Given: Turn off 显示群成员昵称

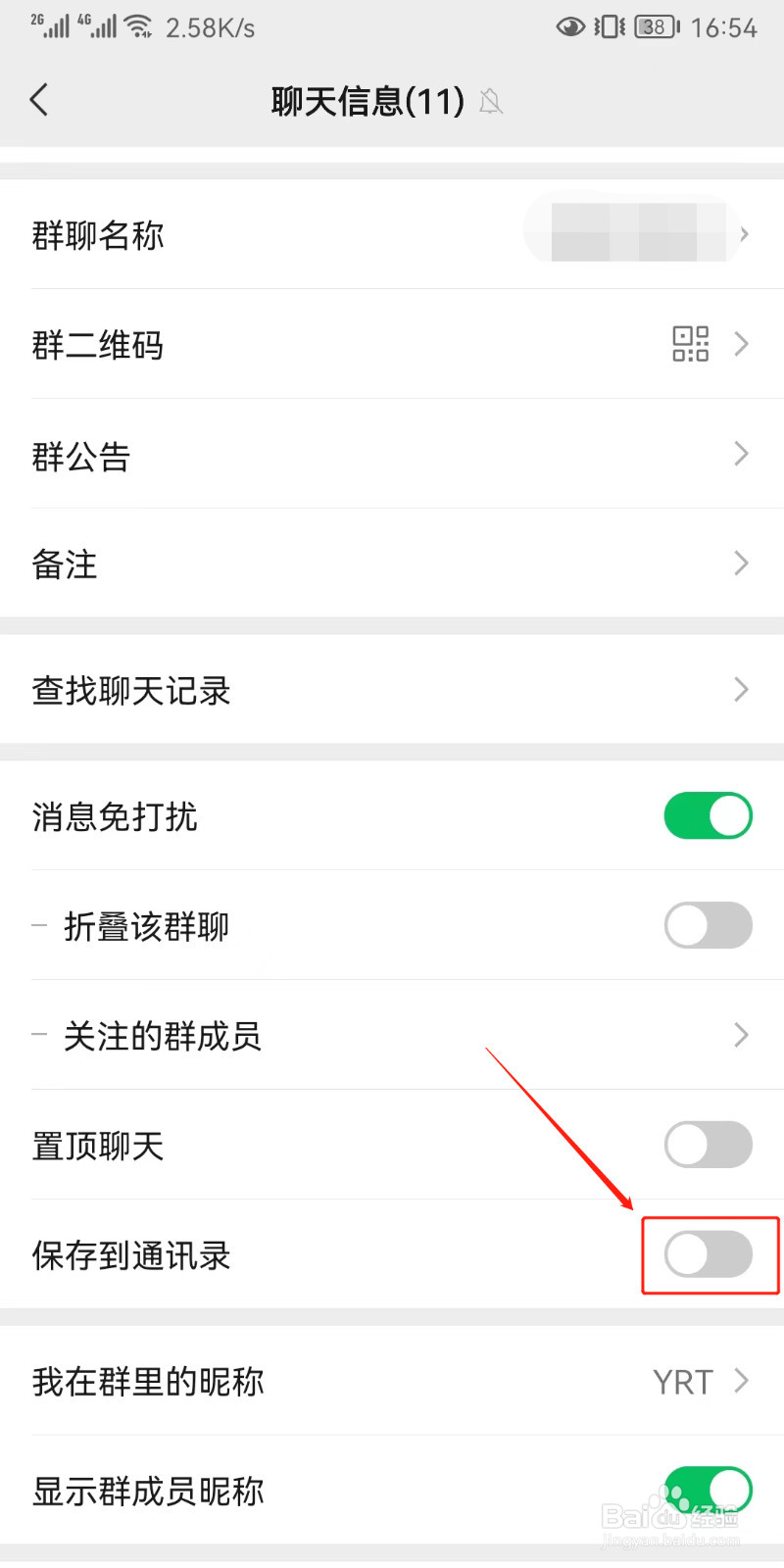Looking at the screenshot, I should pyautogui.click(x=709, y=1492).
